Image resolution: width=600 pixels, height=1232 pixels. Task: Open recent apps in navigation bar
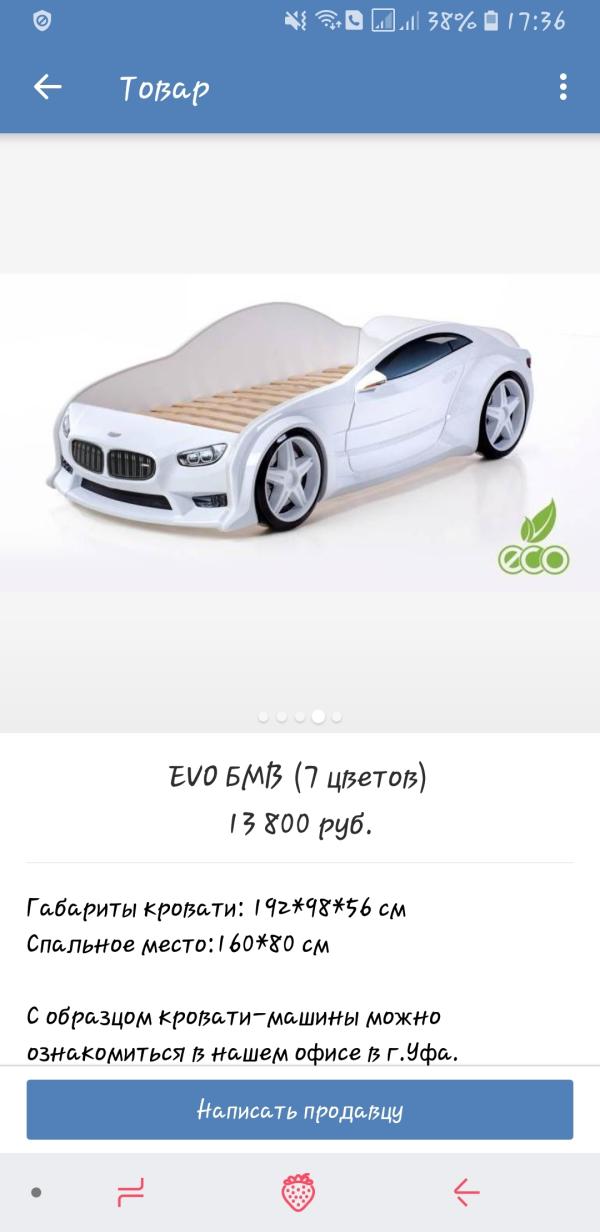click(x=131, y=1192)
